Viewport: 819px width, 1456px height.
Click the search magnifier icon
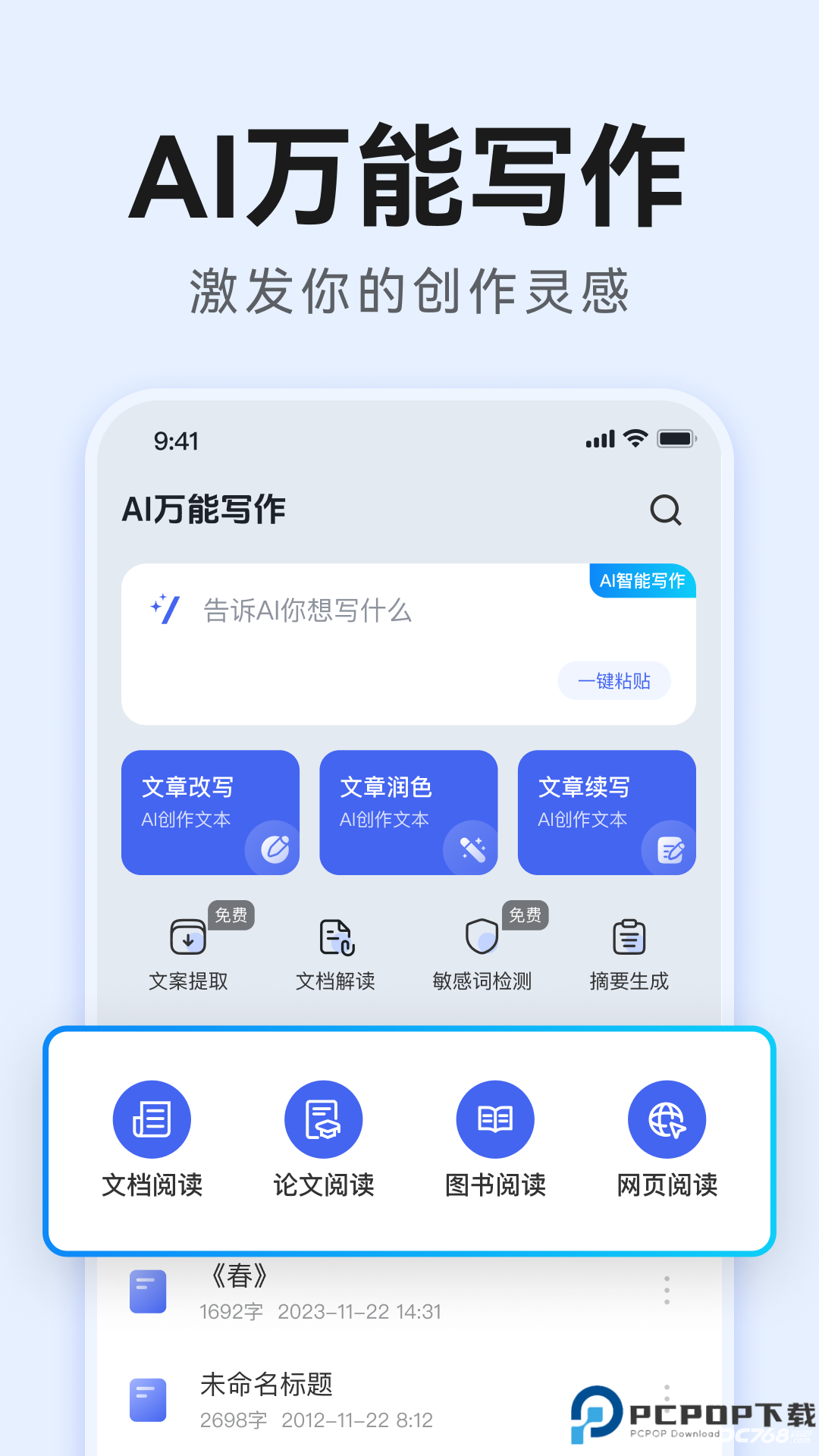[666, 510]
